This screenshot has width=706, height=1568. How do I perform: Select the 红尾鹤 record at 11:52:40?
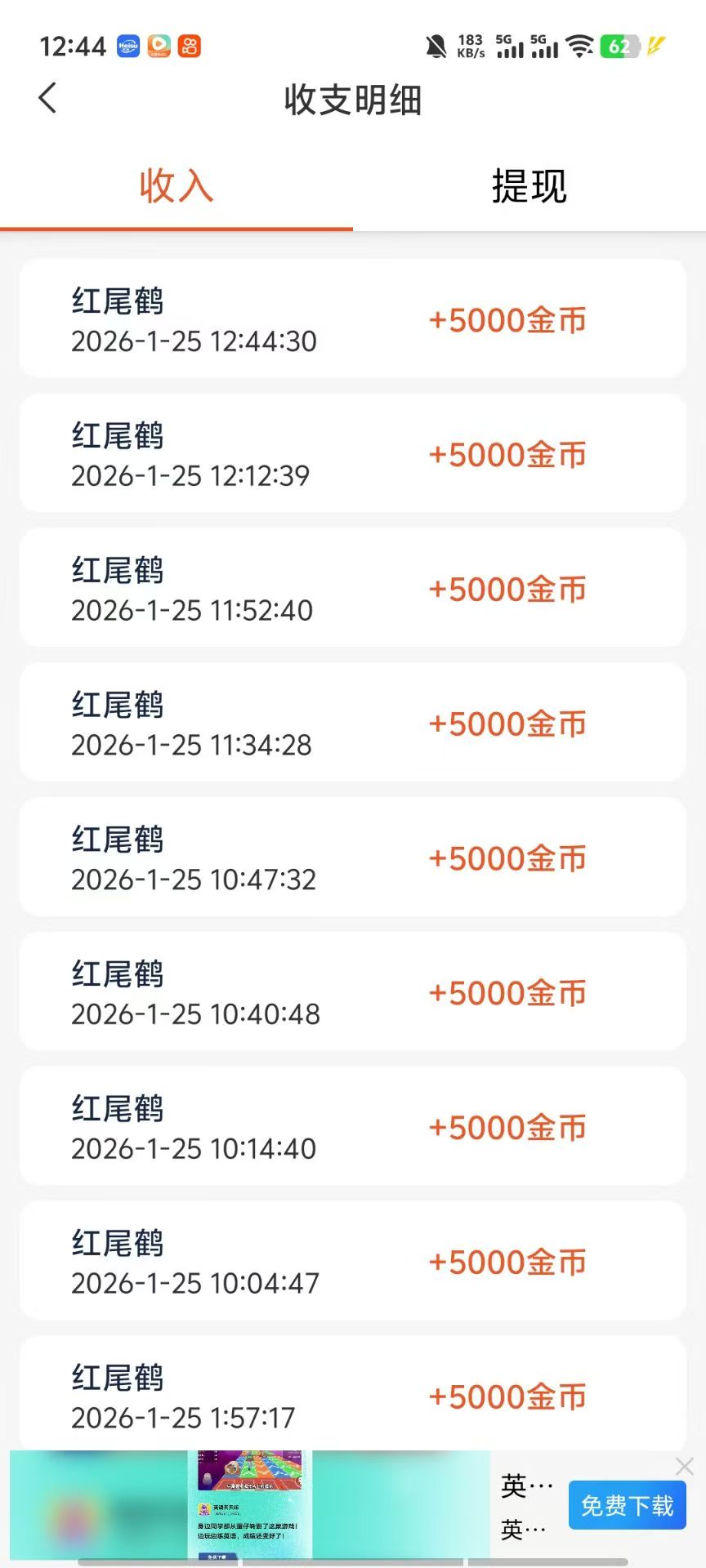coord(351,588)
